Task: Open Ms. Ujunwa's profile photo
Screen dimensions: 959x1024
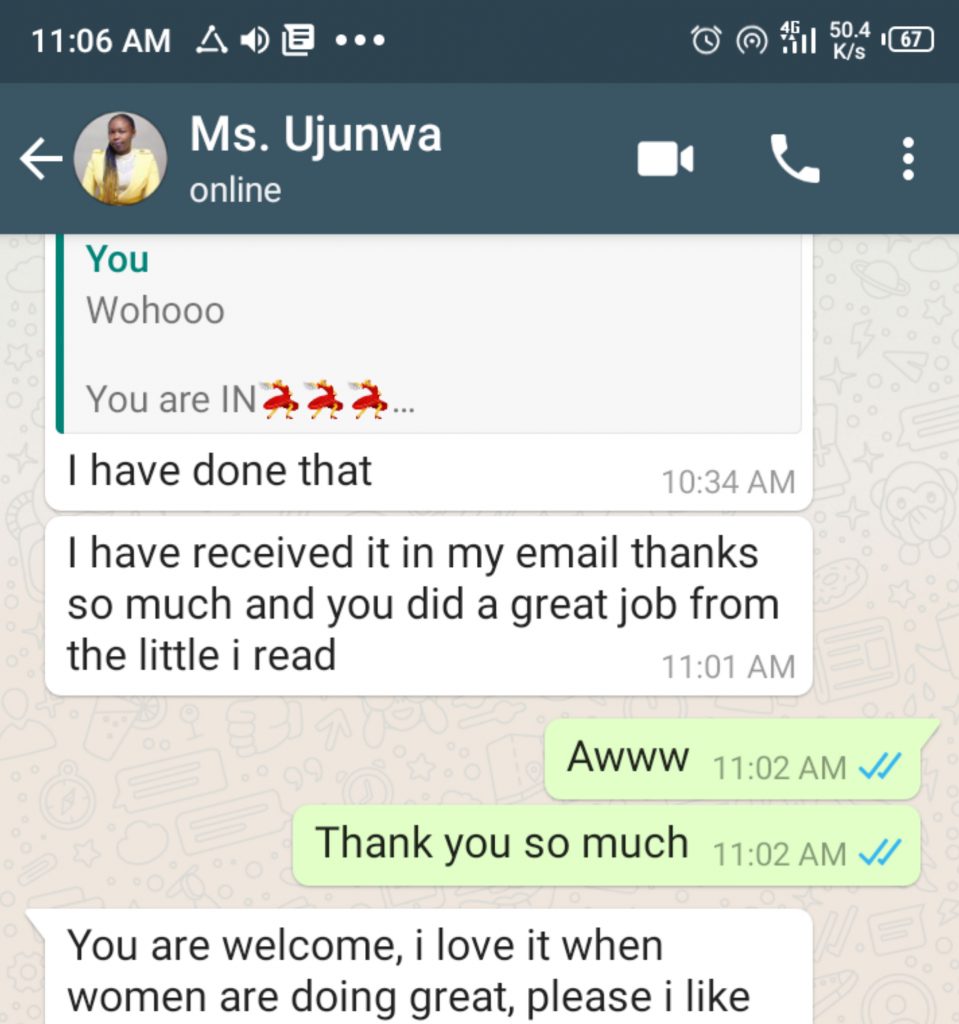Action: tap(120, 160)
